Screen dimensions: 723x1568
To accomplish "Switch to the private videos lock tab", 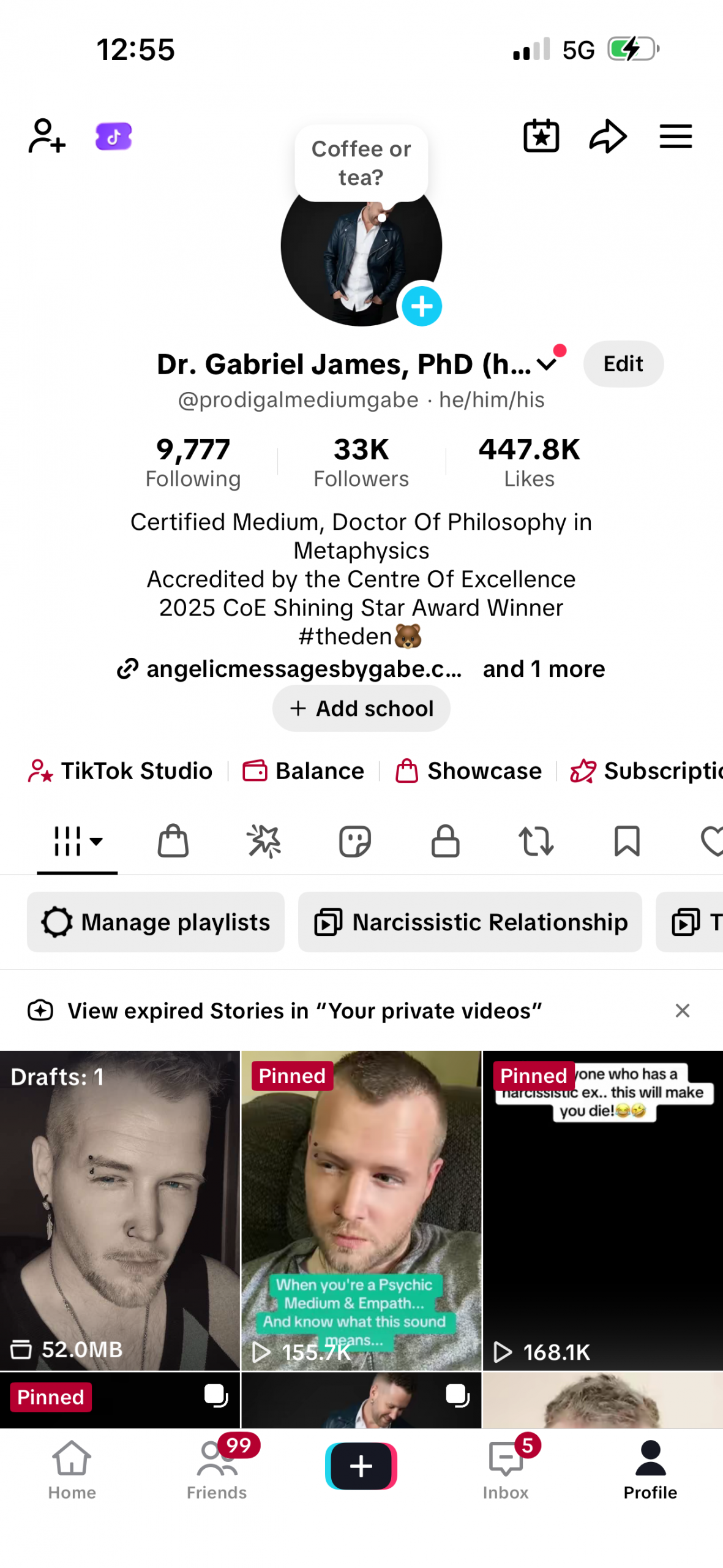I will (445, 840).
